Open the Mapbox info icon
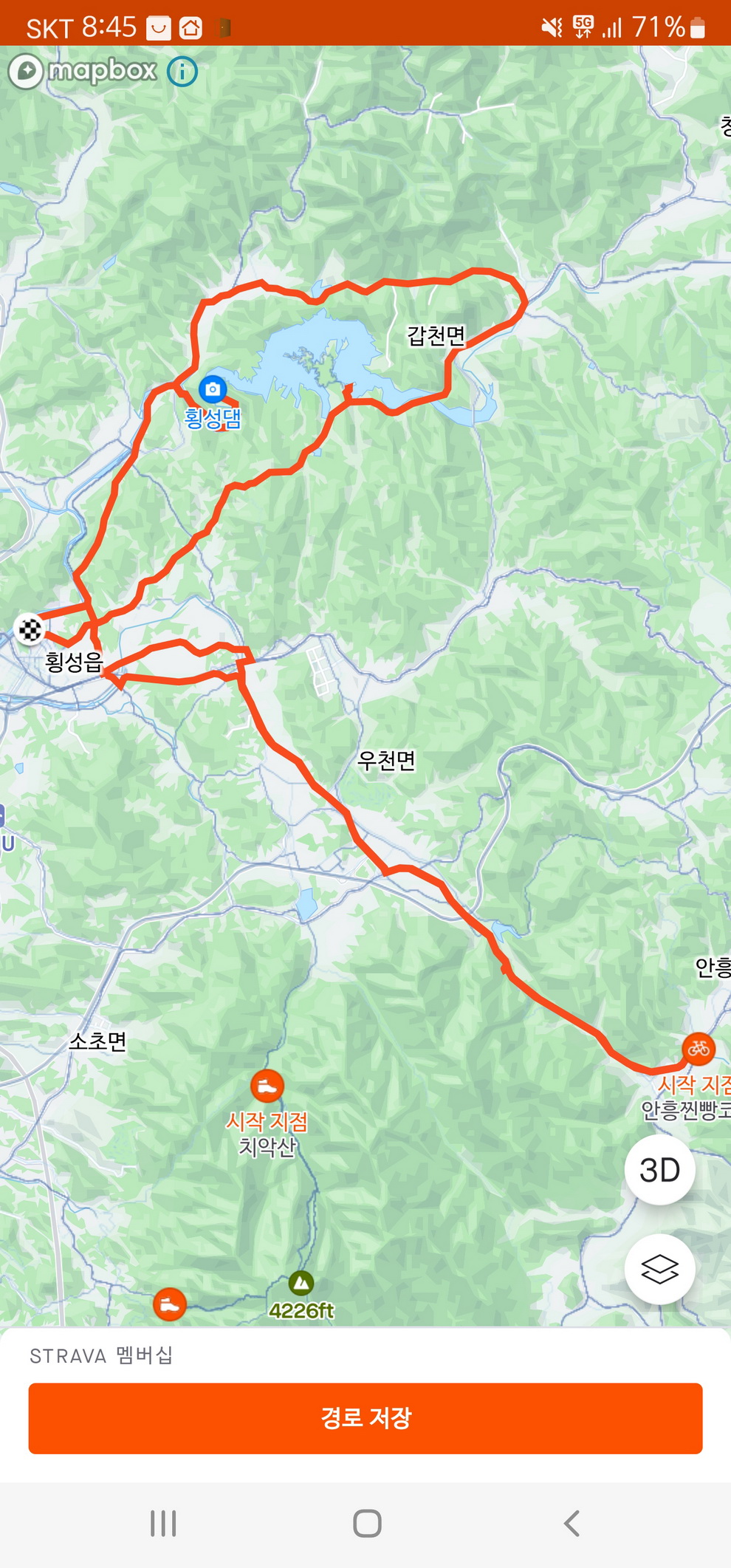The height and width of the screenshot is (1568, 731). pos(182,72)
